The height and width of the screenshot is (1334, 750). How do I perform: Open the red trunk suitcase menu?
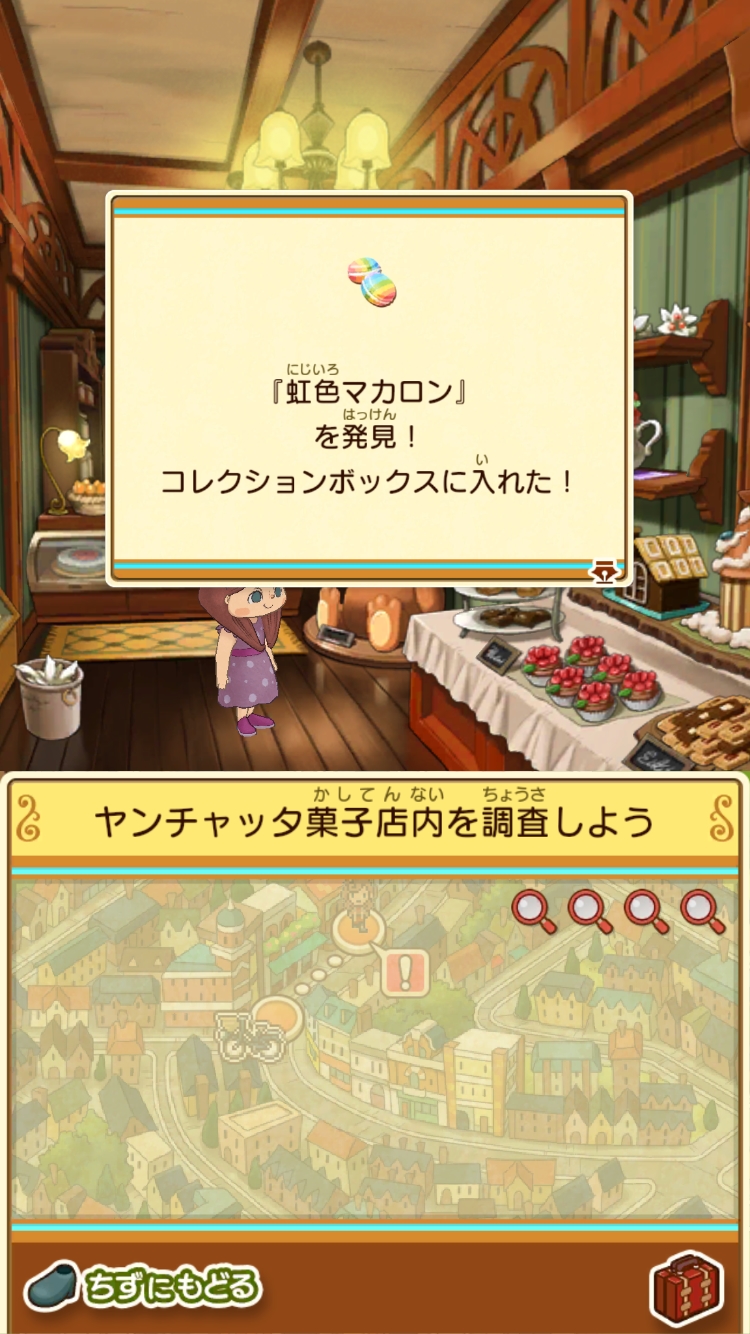coord(686,1289)
